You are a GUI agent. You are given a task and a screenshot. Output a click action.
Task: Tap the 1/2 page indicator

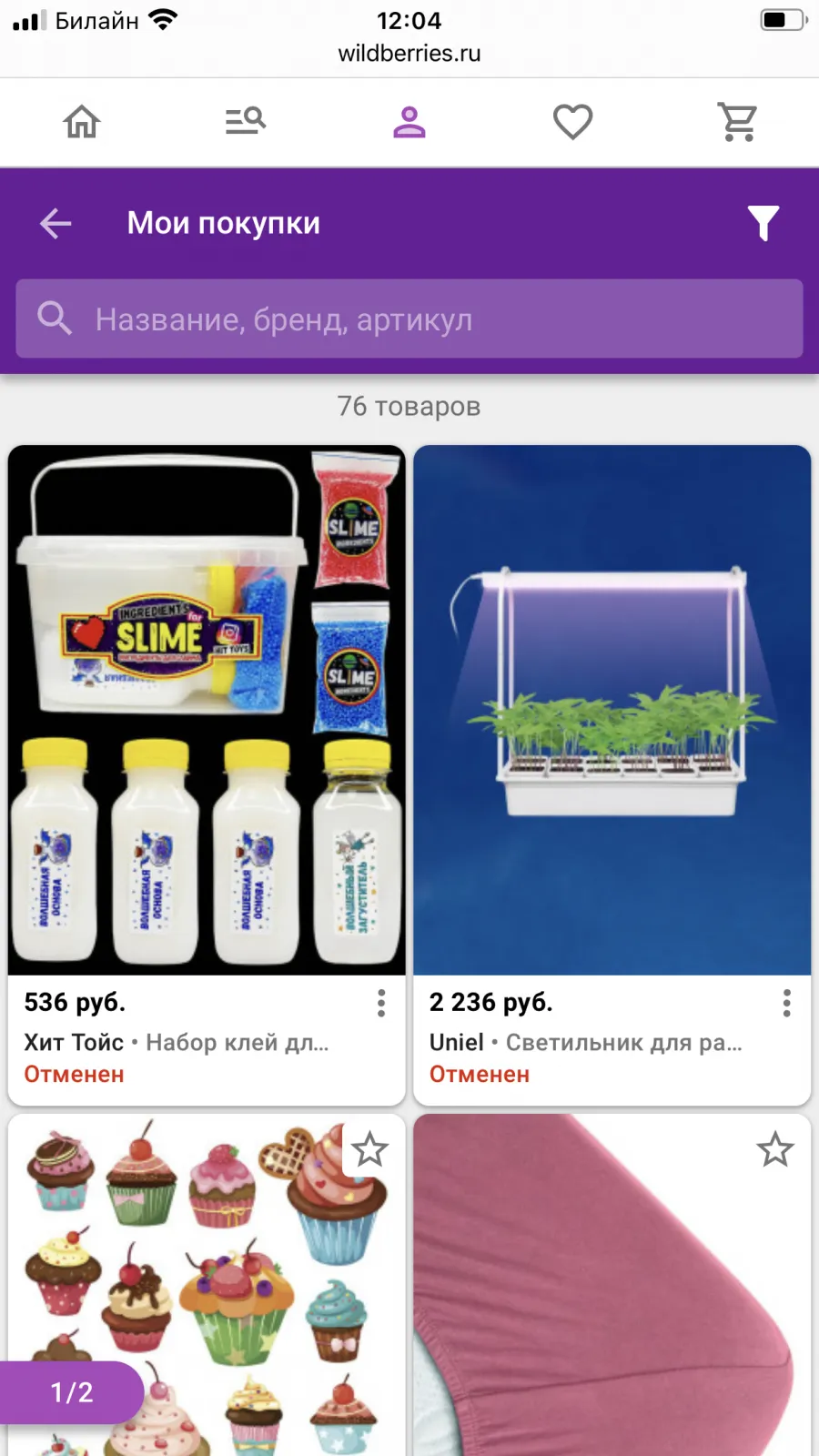click(71, 1392)
